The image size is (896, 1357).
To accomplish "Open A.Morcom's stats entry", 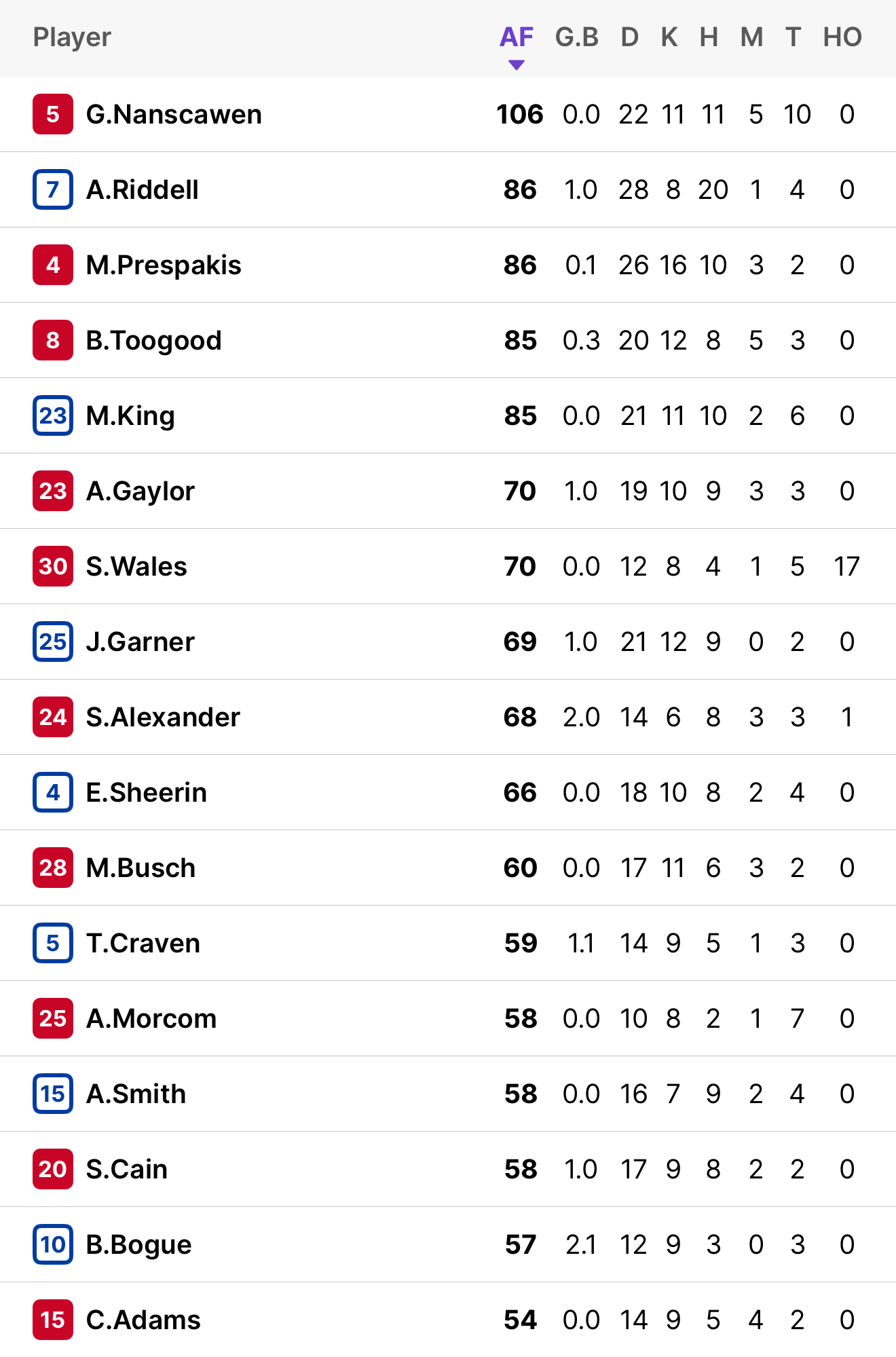I will [x=151, y=1019].
